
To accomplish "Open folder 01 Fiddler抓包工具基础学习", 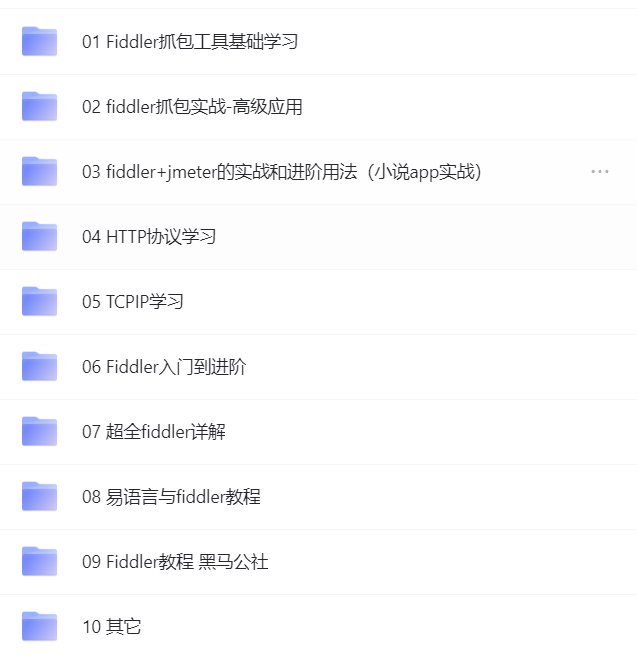I will point(190,42).
